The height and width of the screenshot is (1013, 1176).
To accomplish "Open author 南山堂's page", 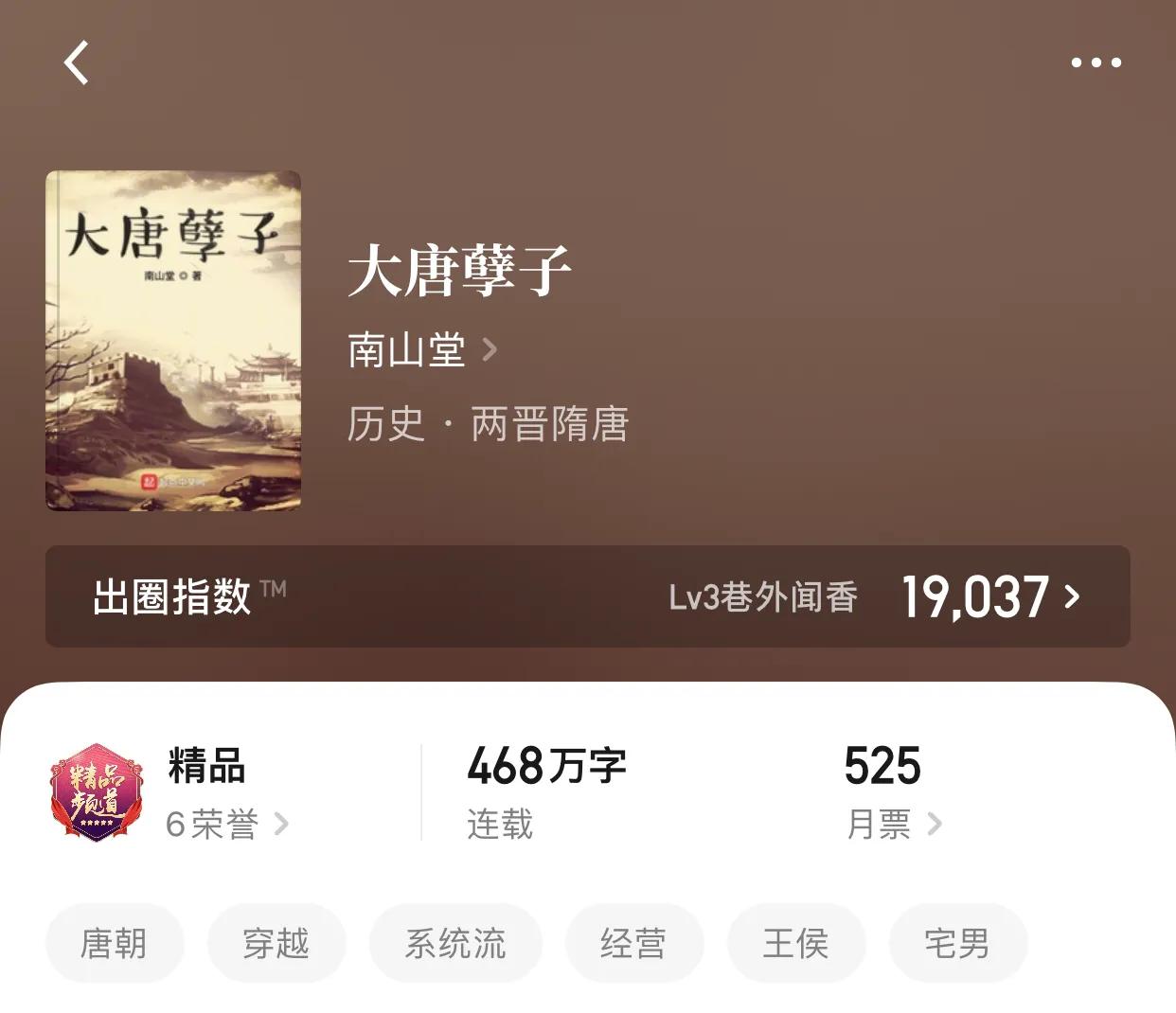I will [x=421, y=350].
